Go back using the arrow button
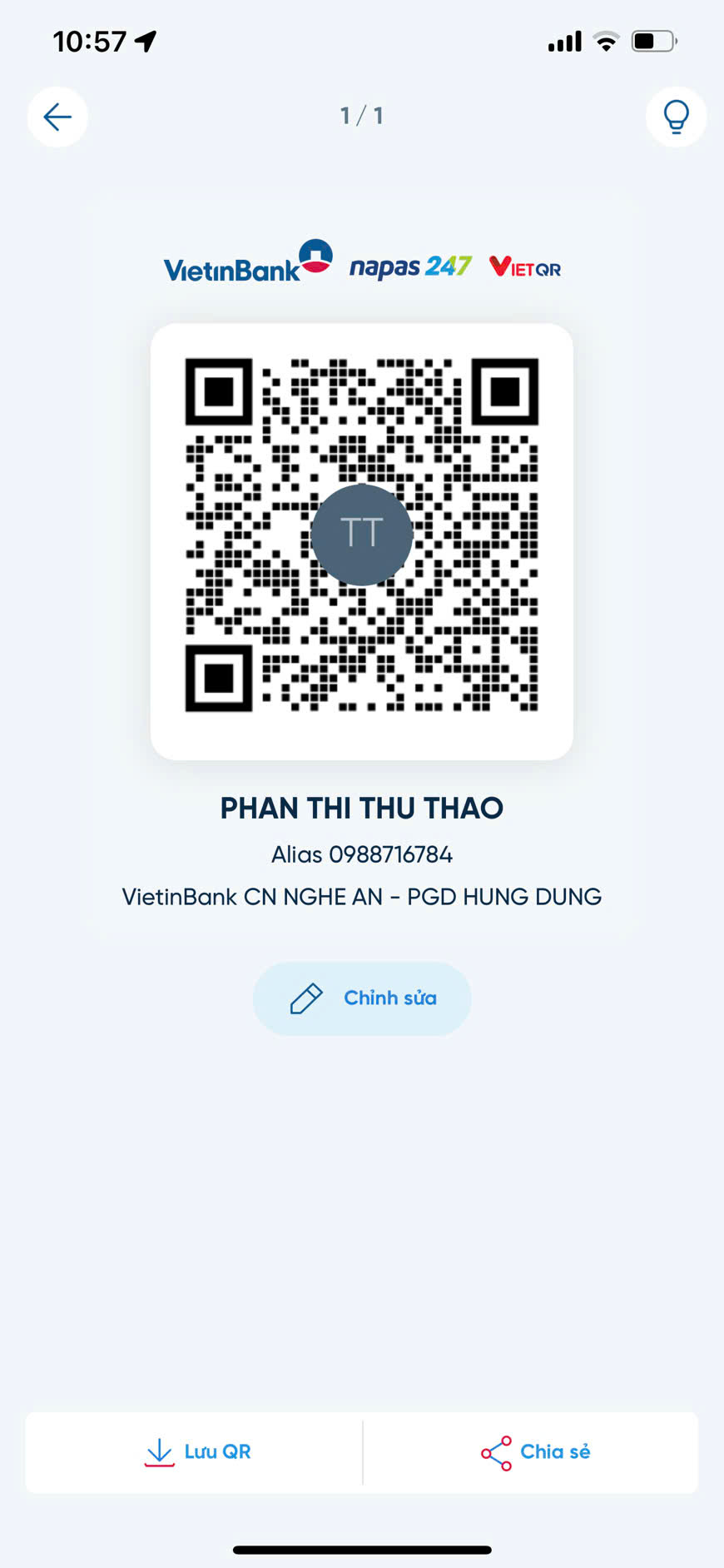This screenshot has width=724, height=1568. [x=57, y=117]
